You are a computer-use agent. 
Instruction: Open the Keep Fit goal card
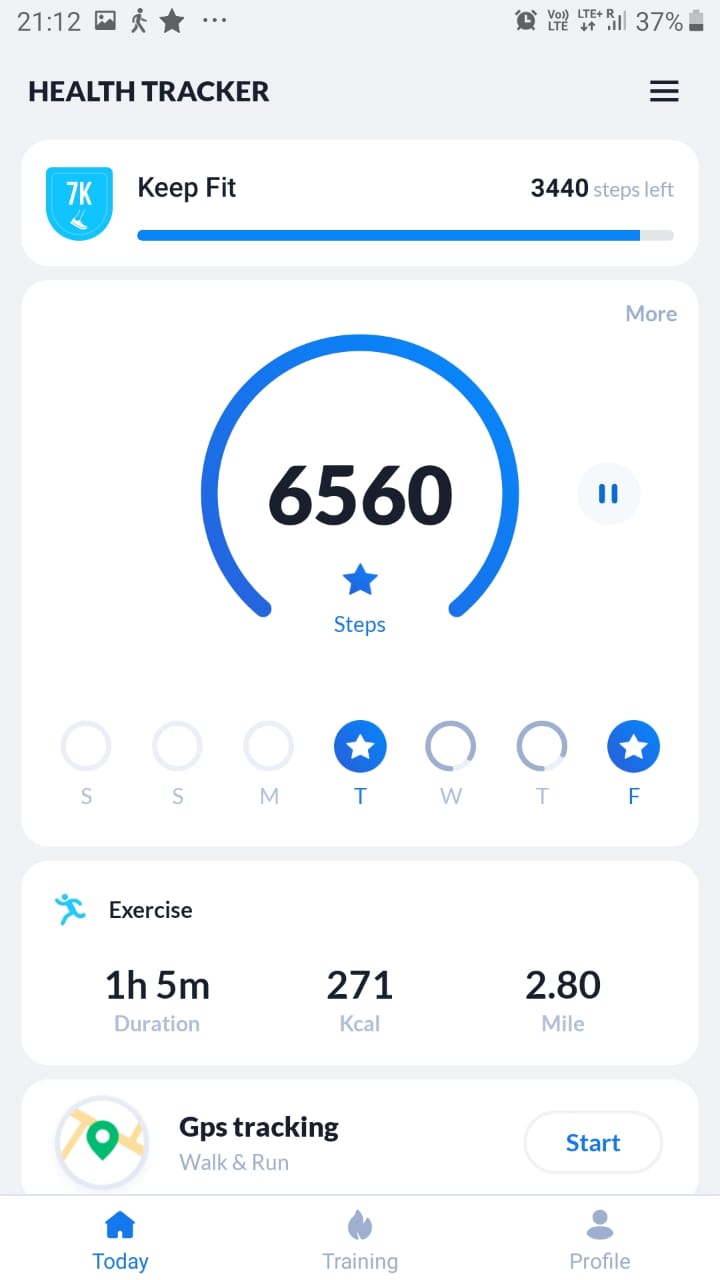click(360, 203)
